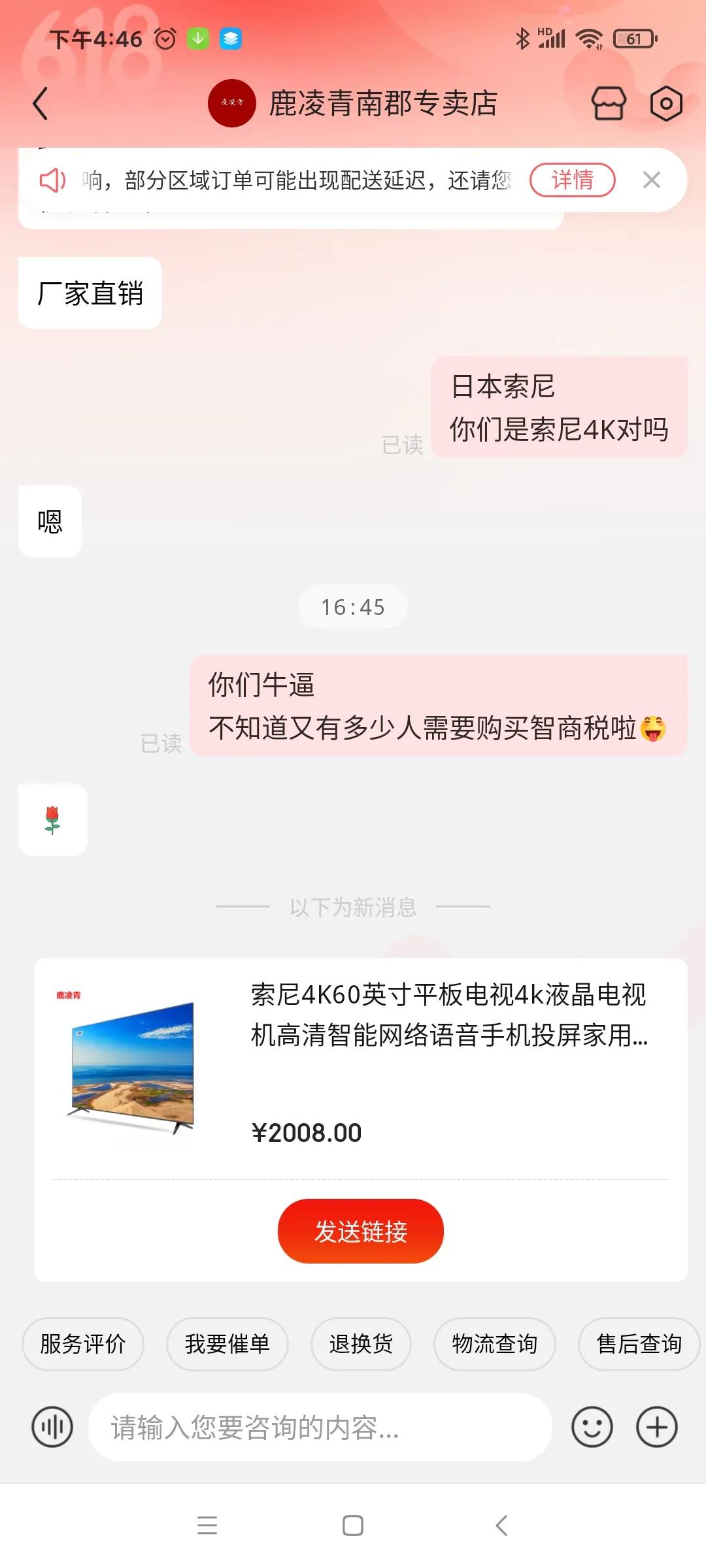The image size is (706, 1568).
Task: Tap the 退换货 shortcut
Action: tap(361, 1344)
